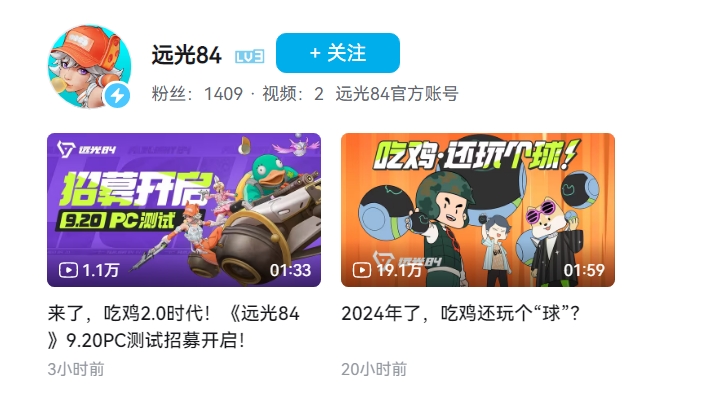701x413 pixels.
Task: Open the 远光84 account name
Action: 186,54
